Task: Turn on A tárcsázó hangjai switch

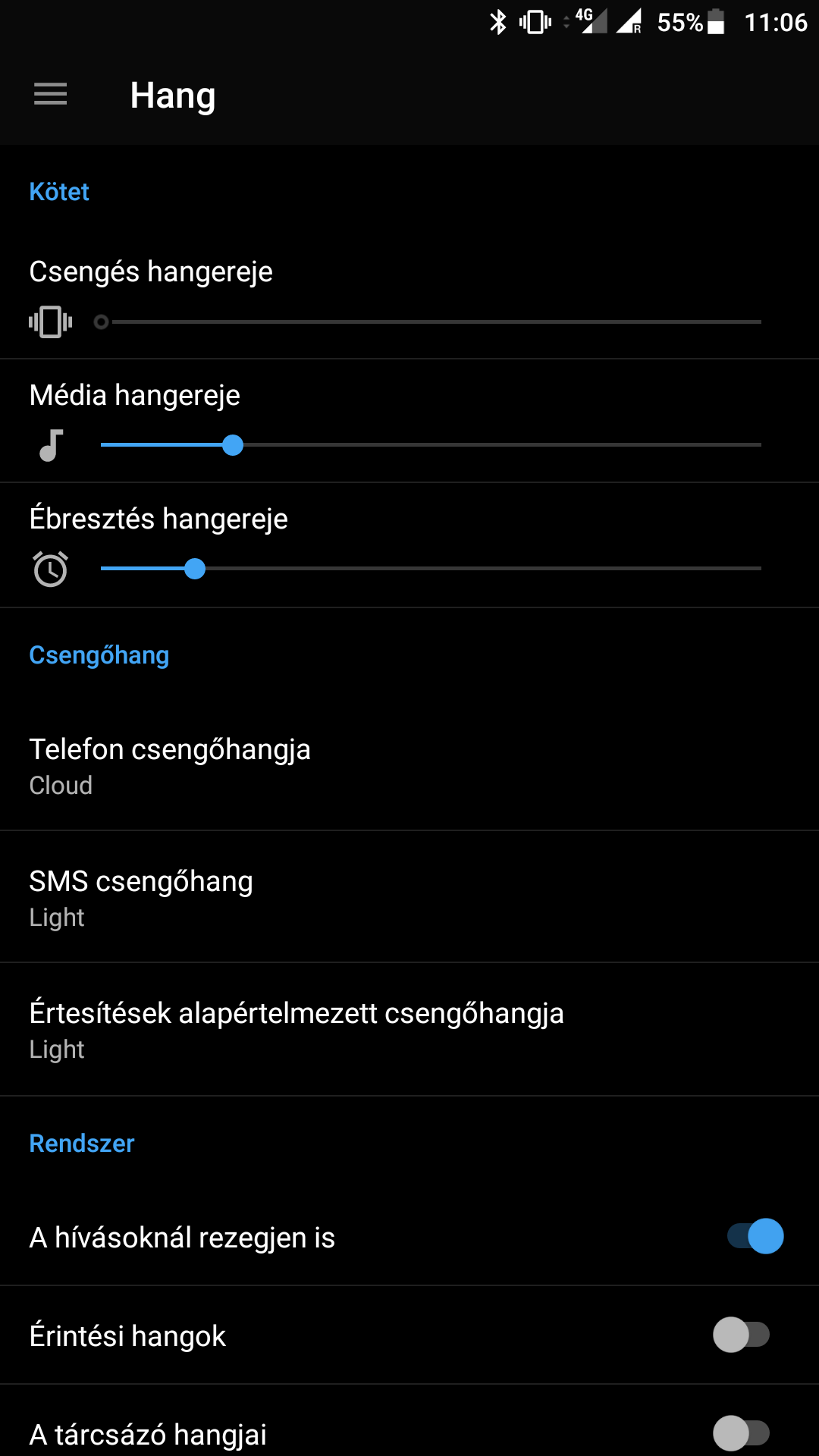Action: (741, 1432)
